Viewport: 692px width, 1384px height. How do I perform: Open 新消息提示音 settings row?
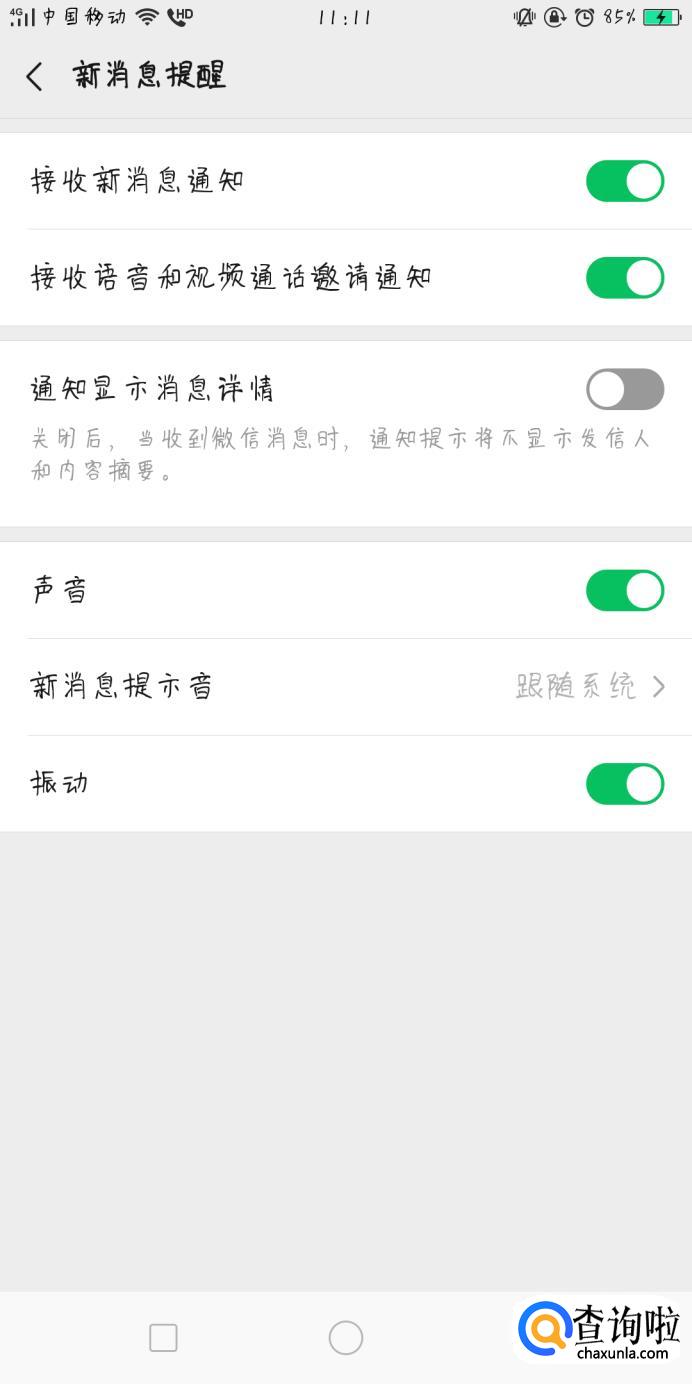[346, 687]
